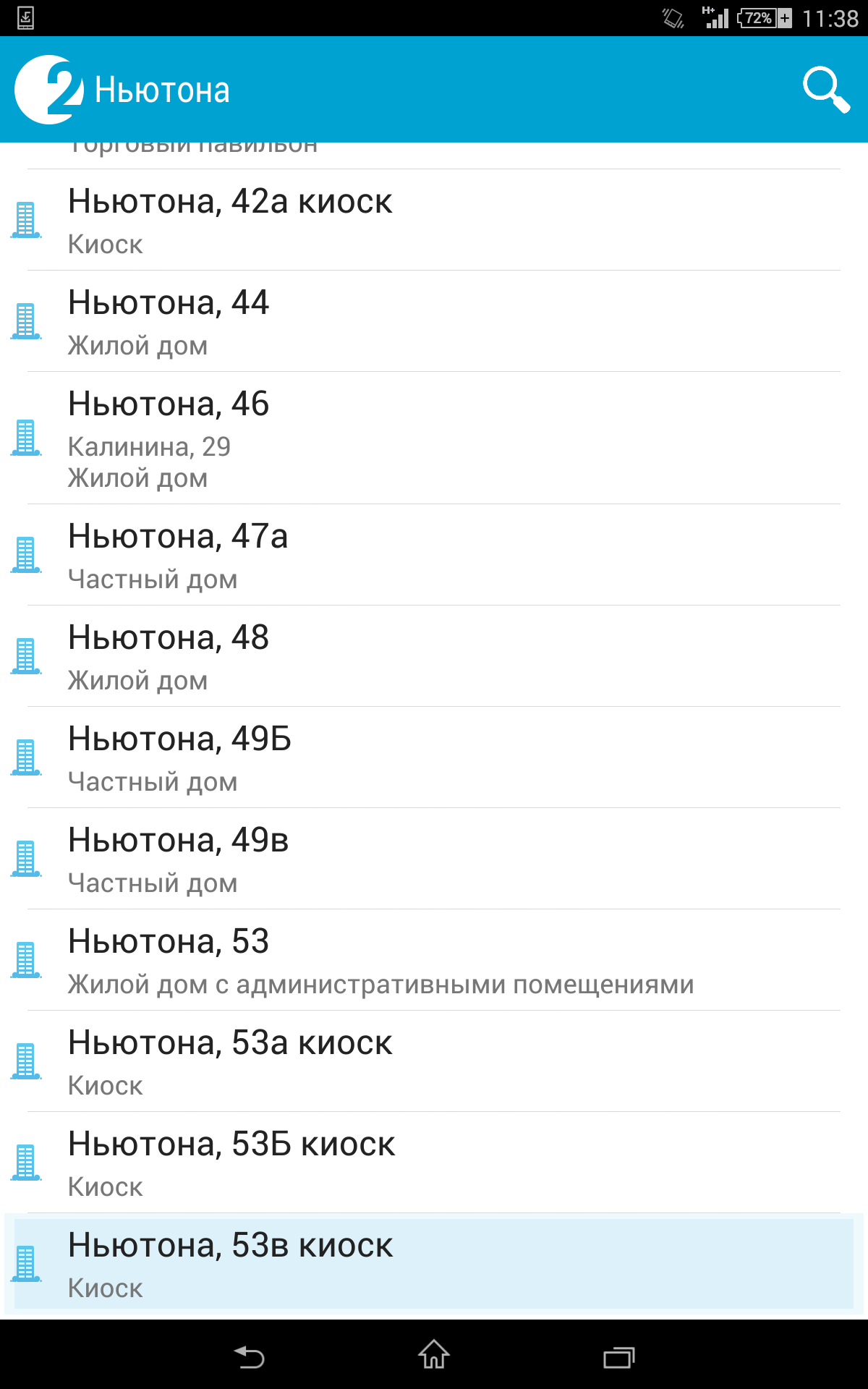Select the Ньютона, 44 residential building
The width and height of the screenshot is (868, 1389).
[434, 321]
